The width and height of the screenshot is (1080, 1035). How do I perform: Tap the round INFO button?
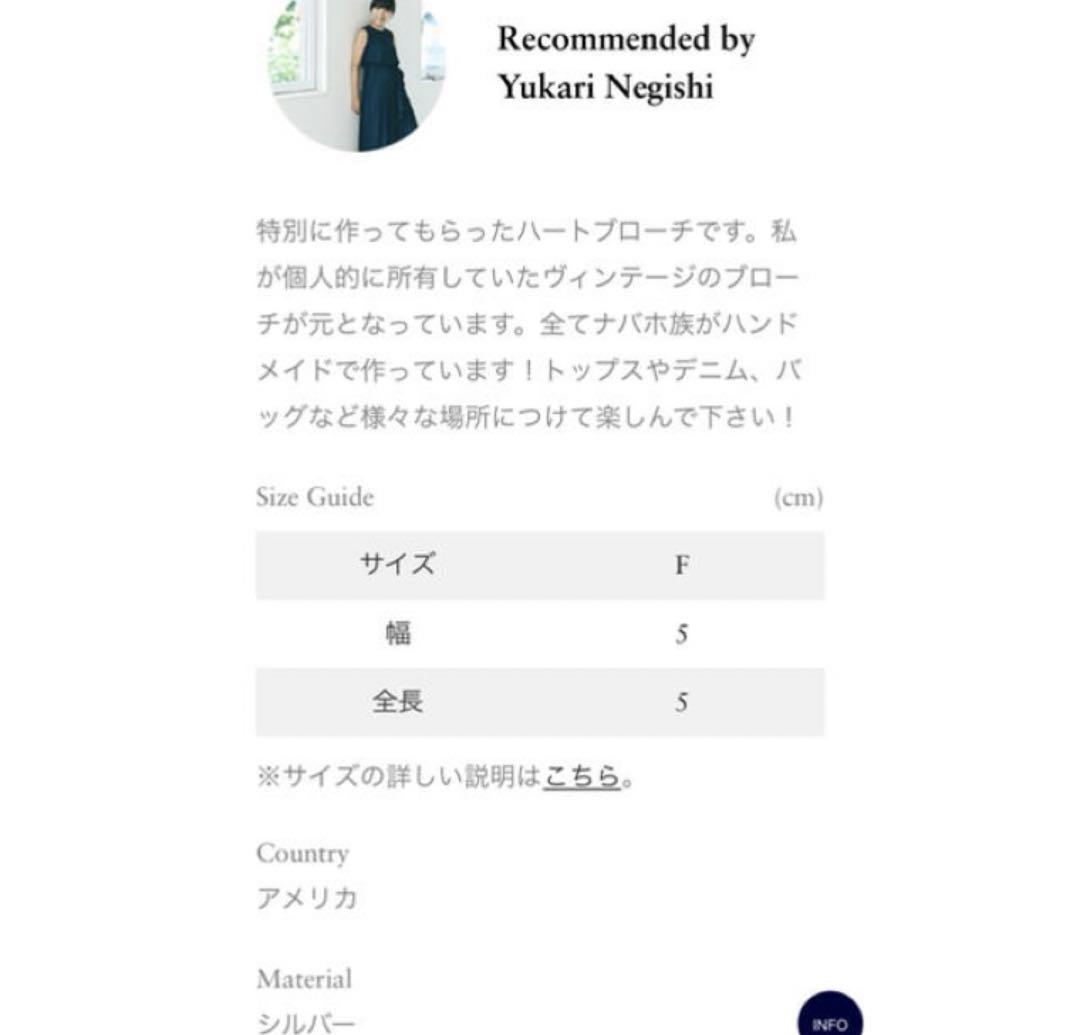tap(829, 1020)
